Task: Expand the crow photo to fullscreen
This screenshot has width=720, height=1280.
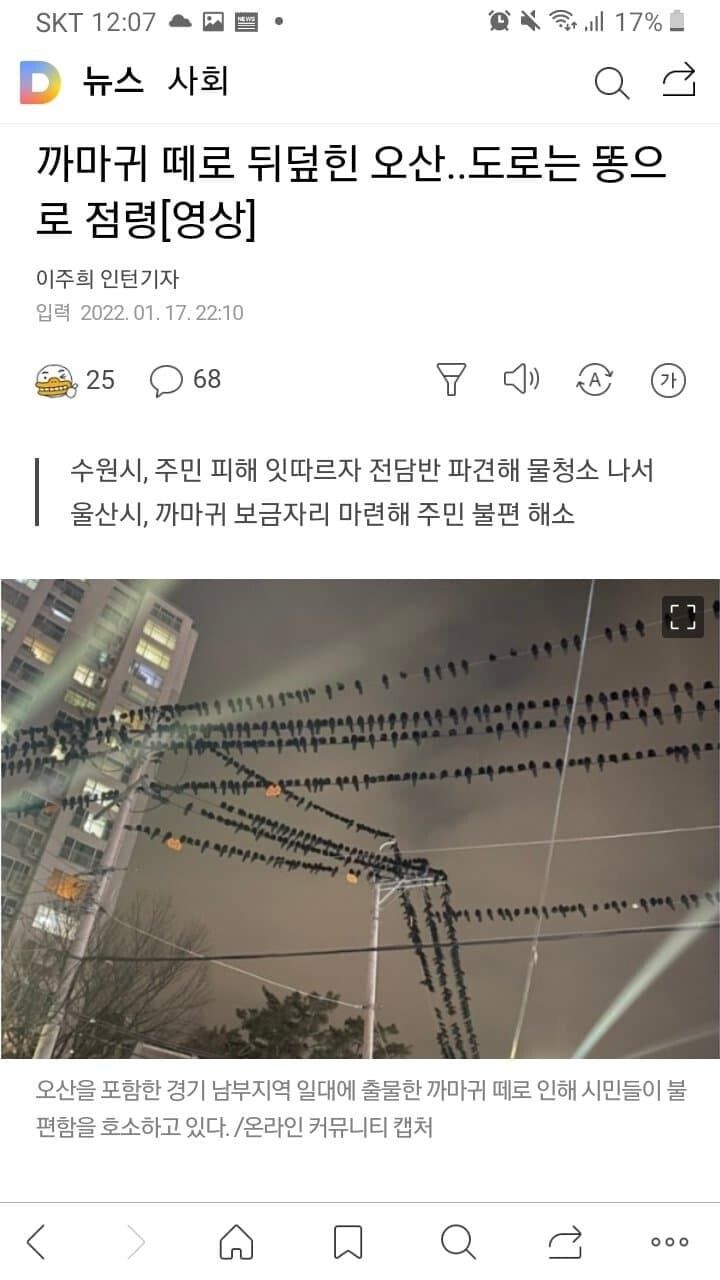Action: point(683,617)
